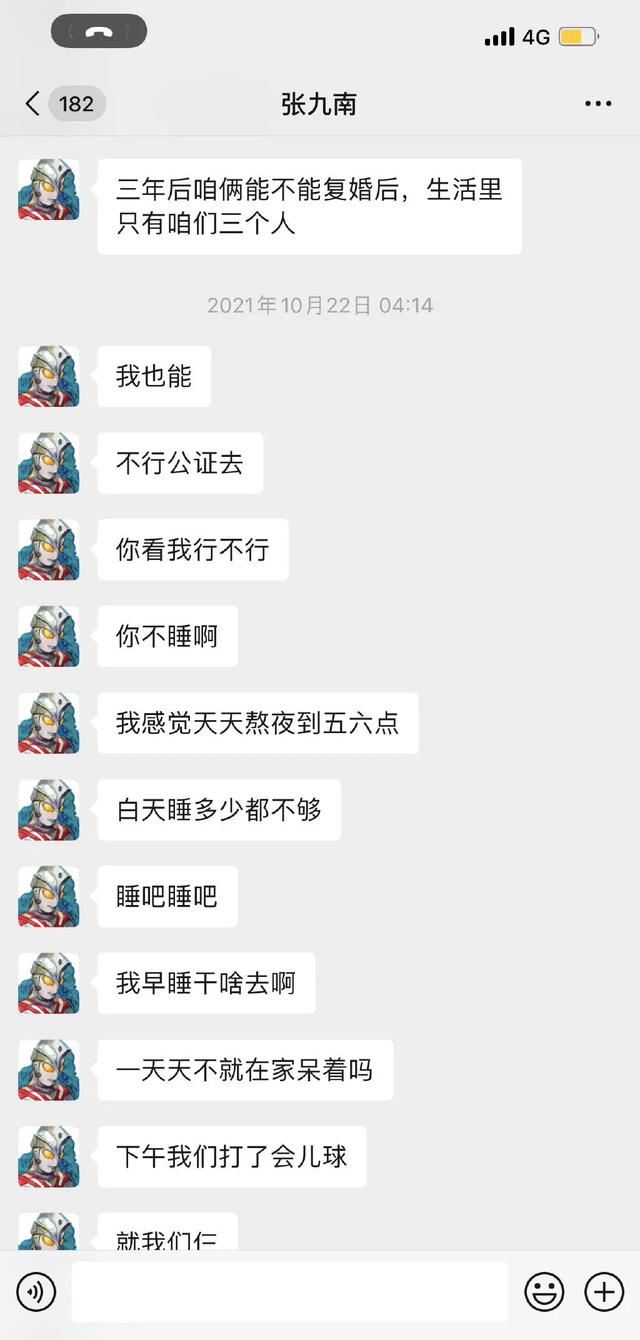Open avatar next to 我也能 message

click(x=48, y=376)
